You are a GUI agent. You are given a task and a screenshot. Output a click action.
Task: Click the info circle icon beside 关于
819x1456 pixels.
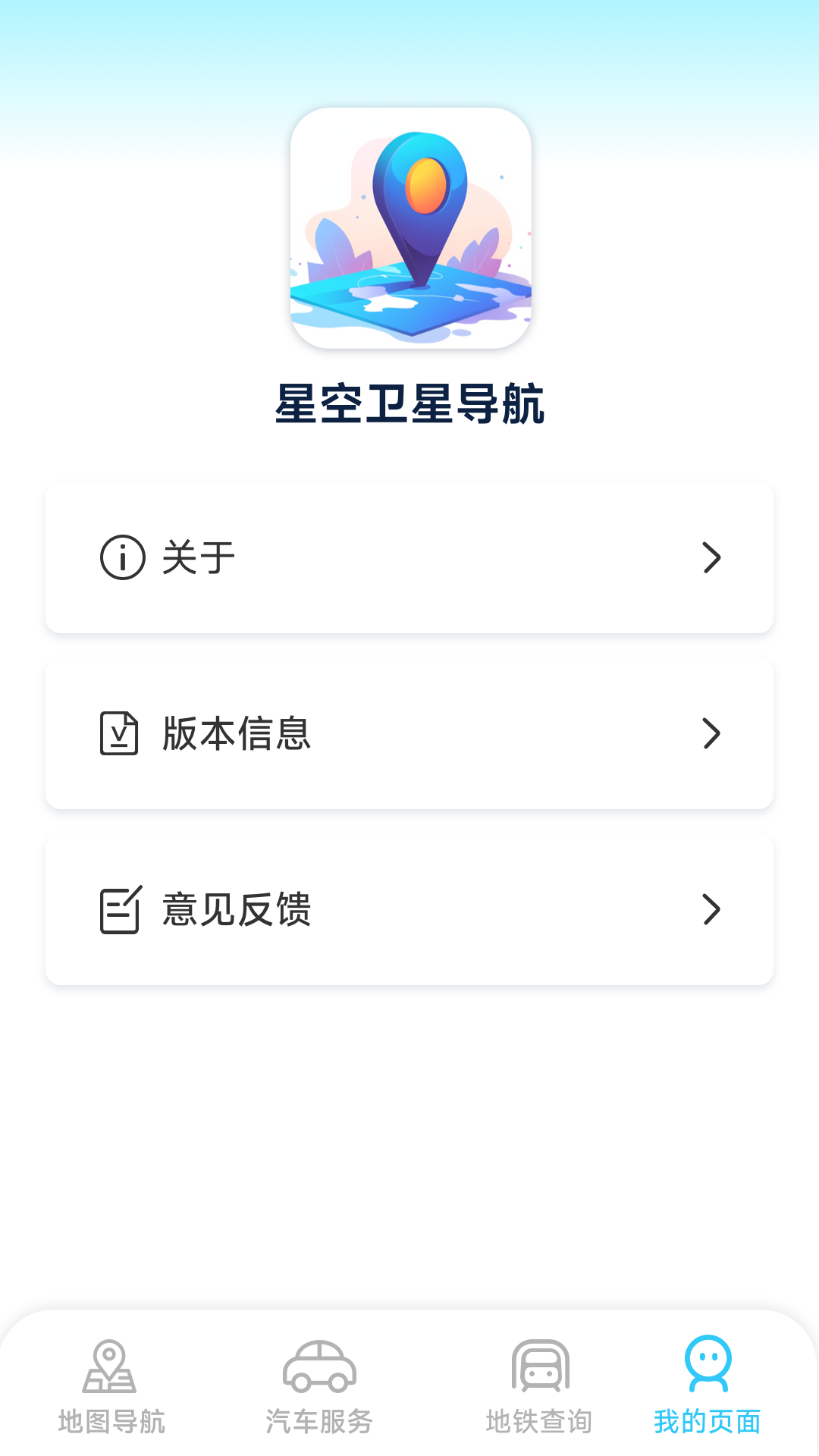point(121,556)
